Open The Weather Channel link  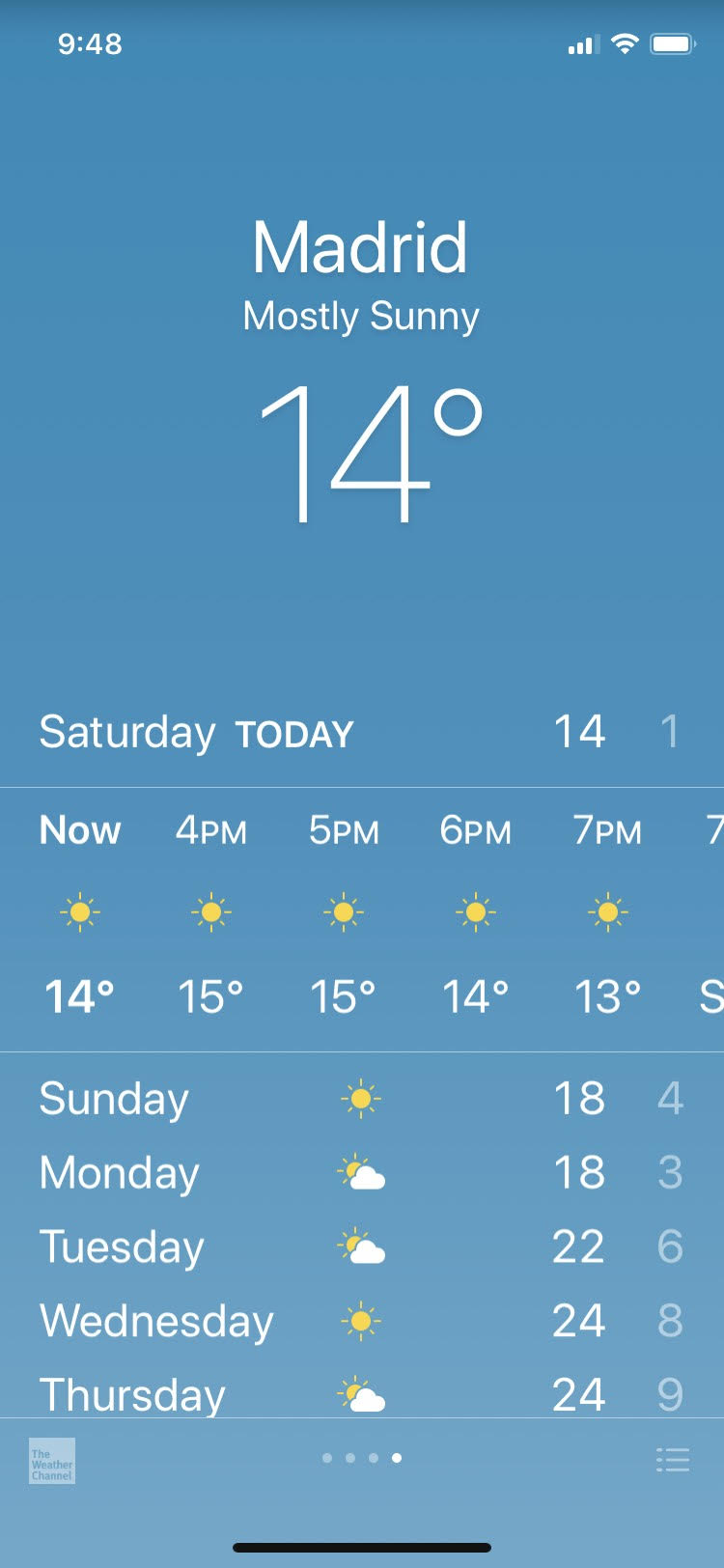tap(52, 1461)
